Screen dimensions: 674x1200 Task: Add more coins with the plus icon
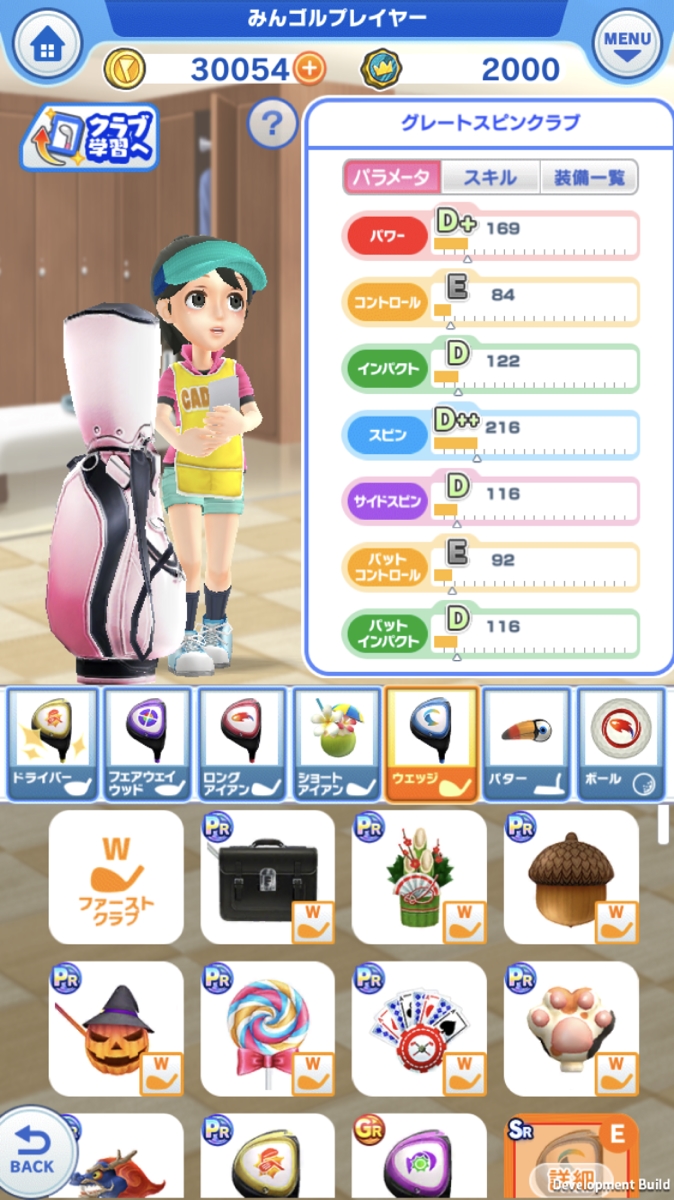(310, 69)
